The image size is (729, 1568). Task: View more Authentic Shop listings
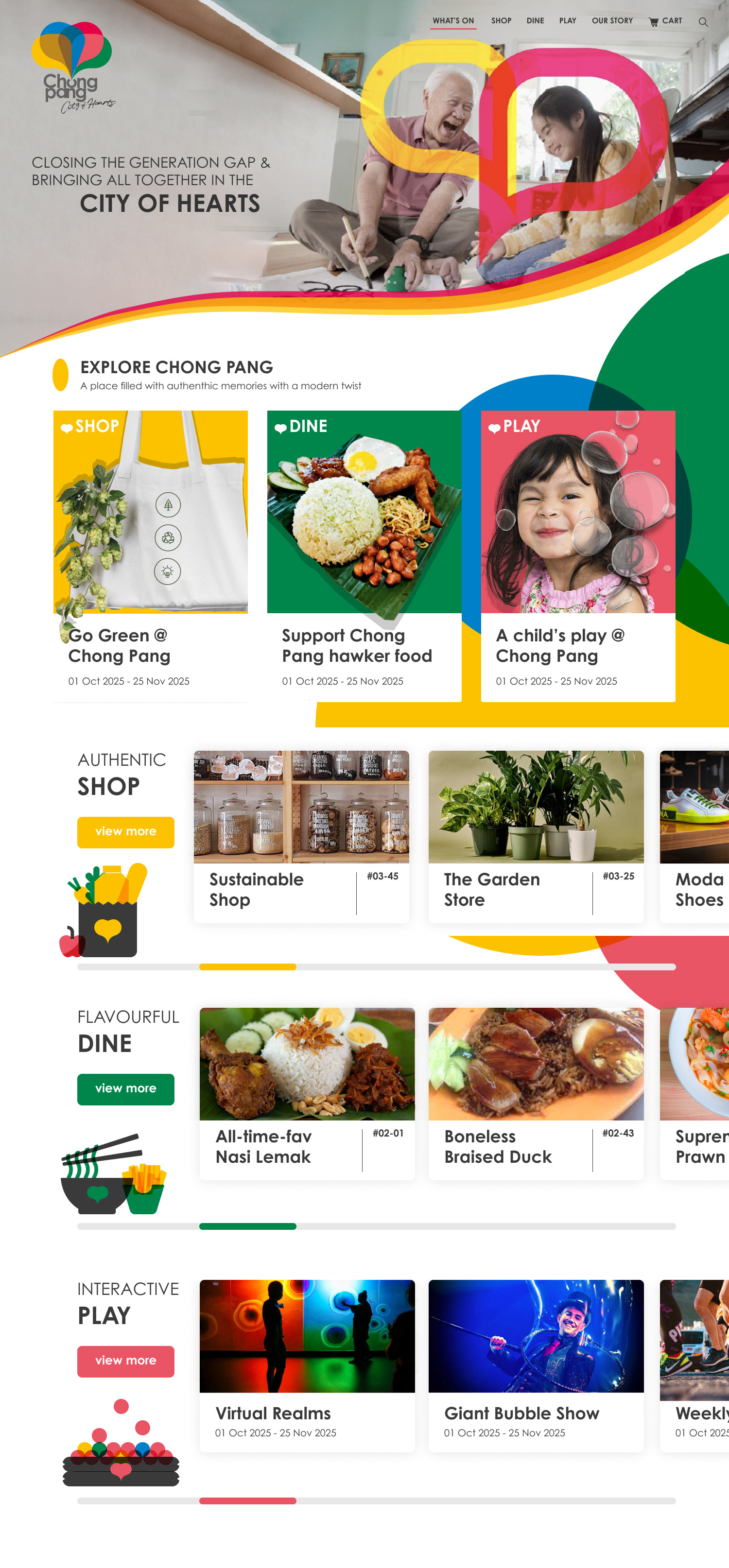pos(125,832)
